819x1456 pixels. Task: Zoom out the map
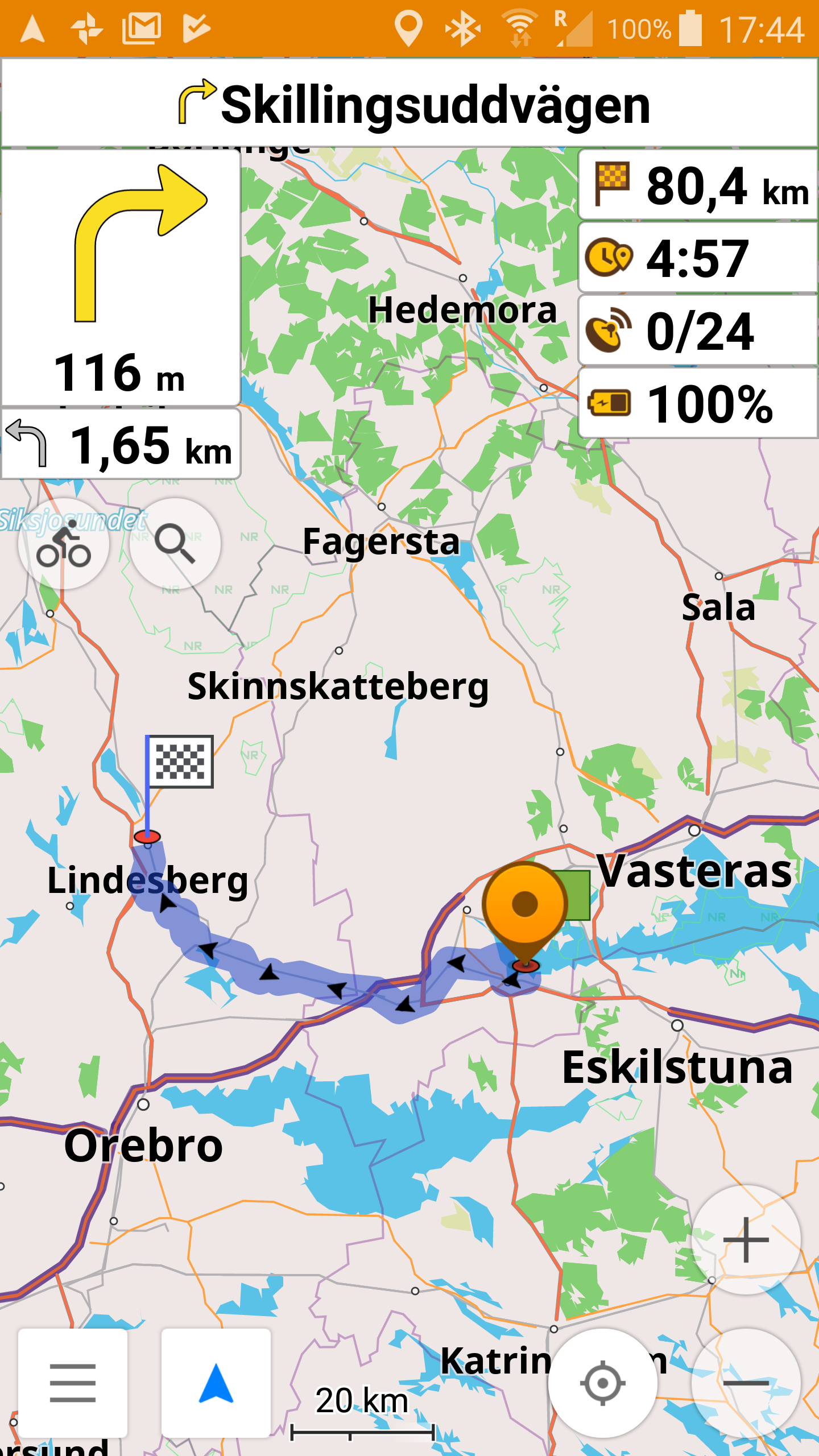point(746,1383)
